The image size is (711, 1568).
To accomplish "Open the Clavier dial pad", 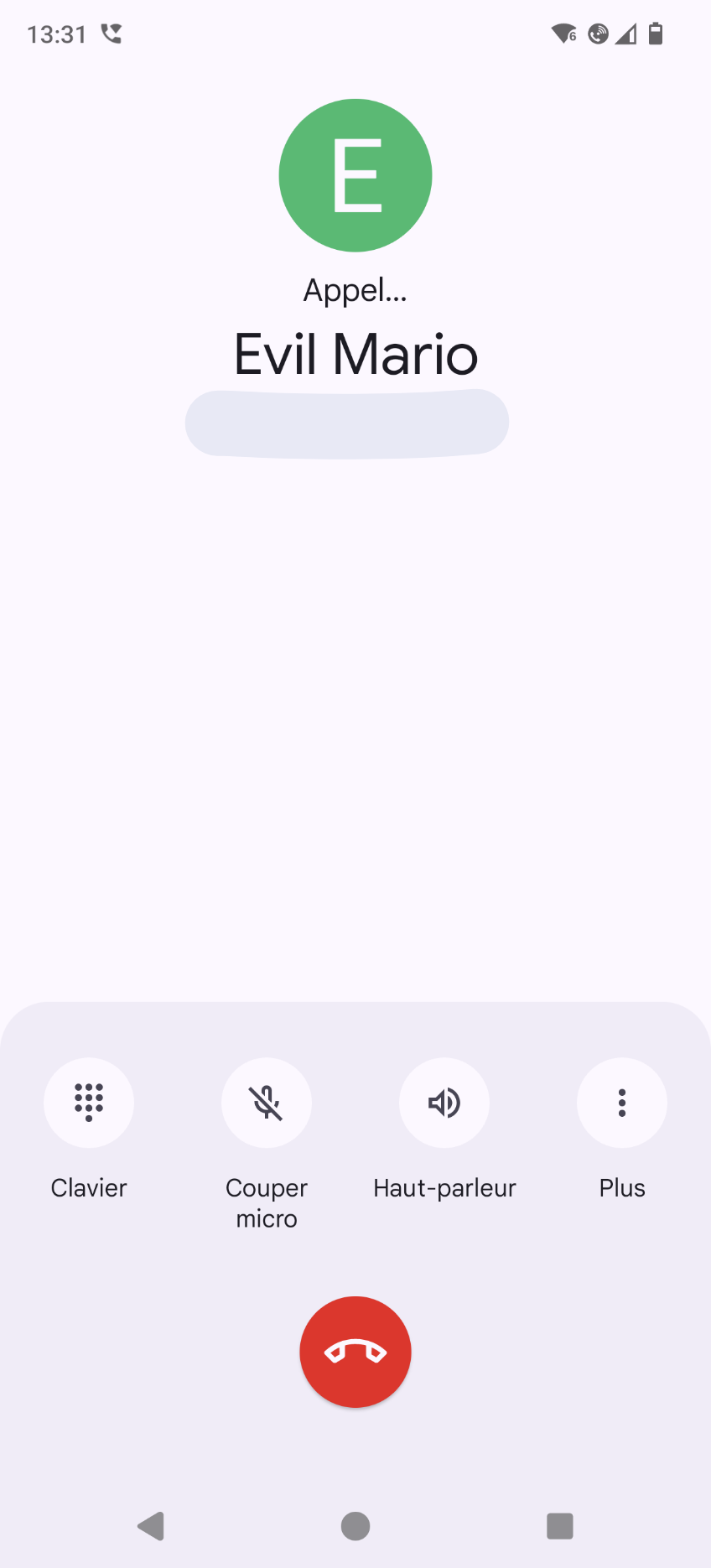I will pos(89,1103).
